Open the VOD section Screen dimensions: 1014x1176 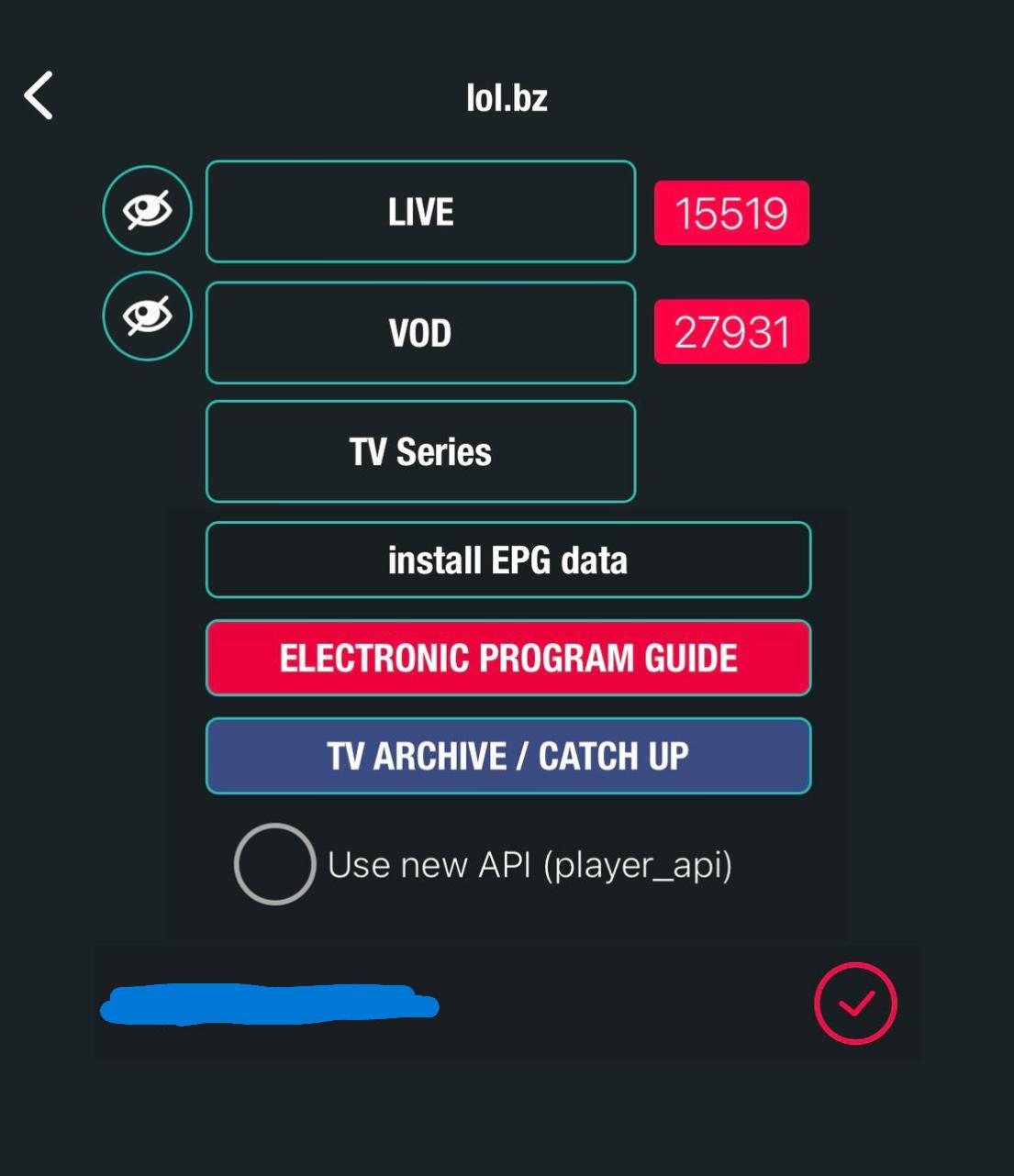tap(420, 332)
